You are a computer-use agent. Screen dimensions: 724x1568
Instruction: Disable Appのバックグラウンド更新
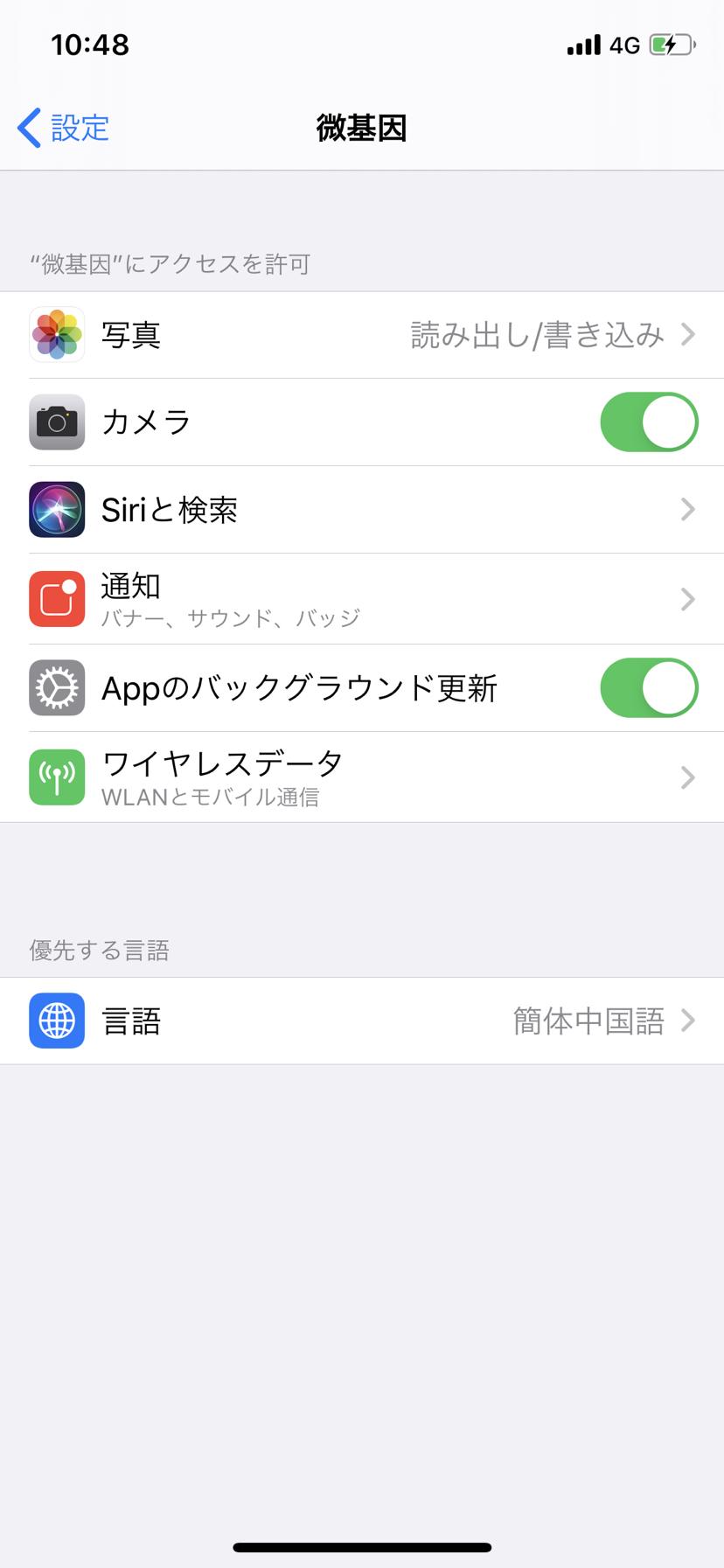coord(649,688)
